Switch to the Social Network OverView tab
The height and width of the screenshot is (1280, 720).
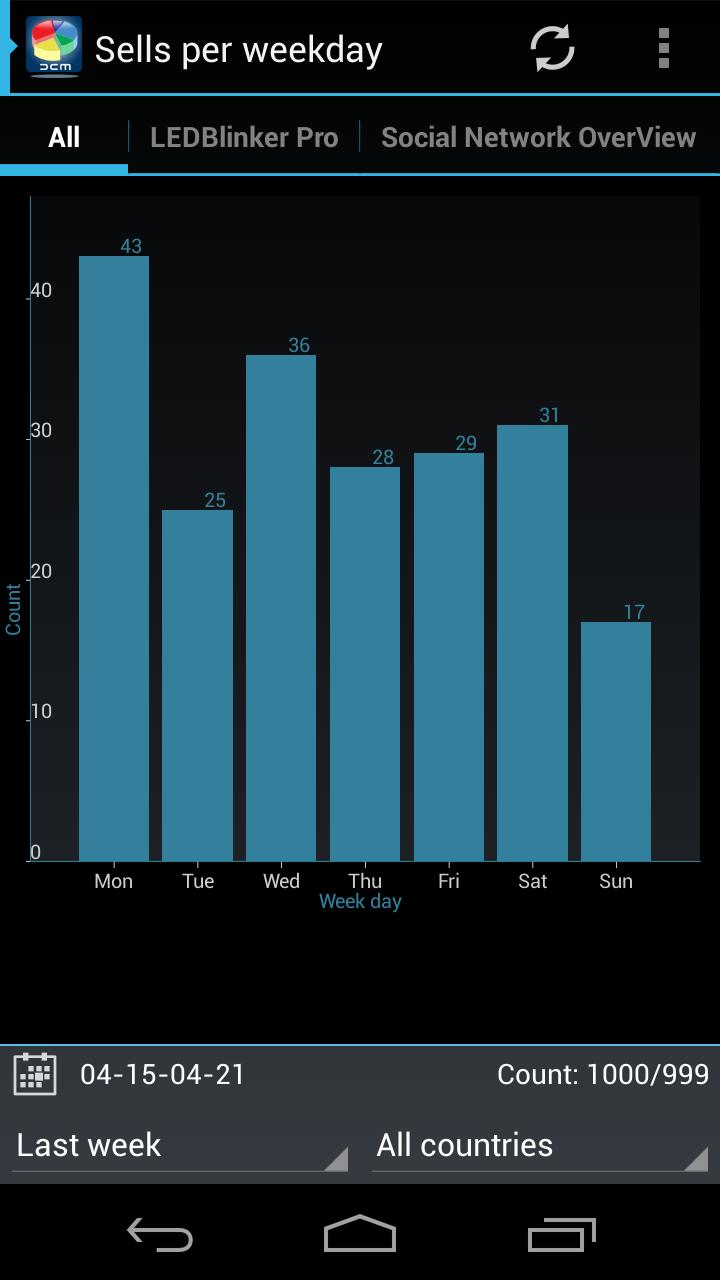(539, 137)
